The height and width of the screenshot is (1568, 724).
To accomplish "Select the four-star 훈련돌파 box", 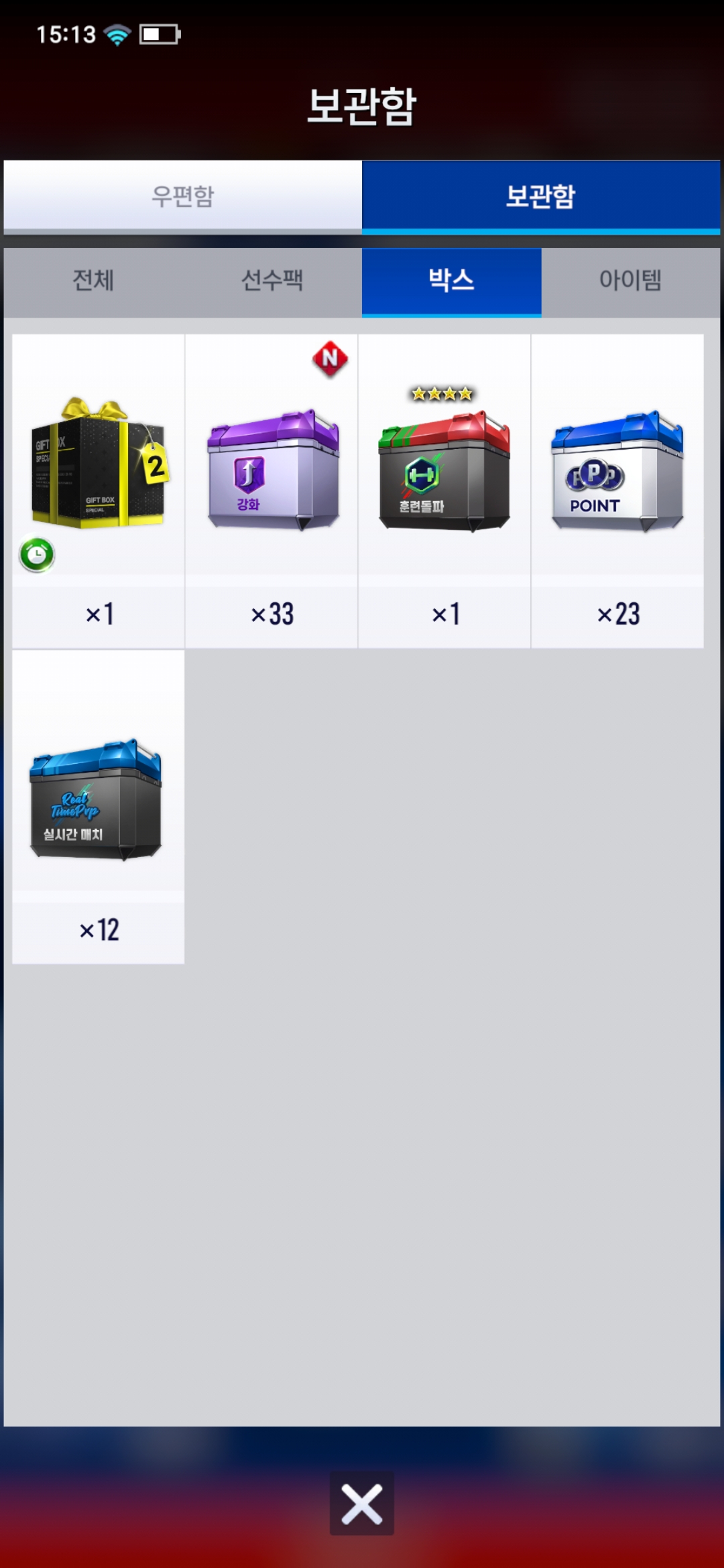I will click(444, 469).
